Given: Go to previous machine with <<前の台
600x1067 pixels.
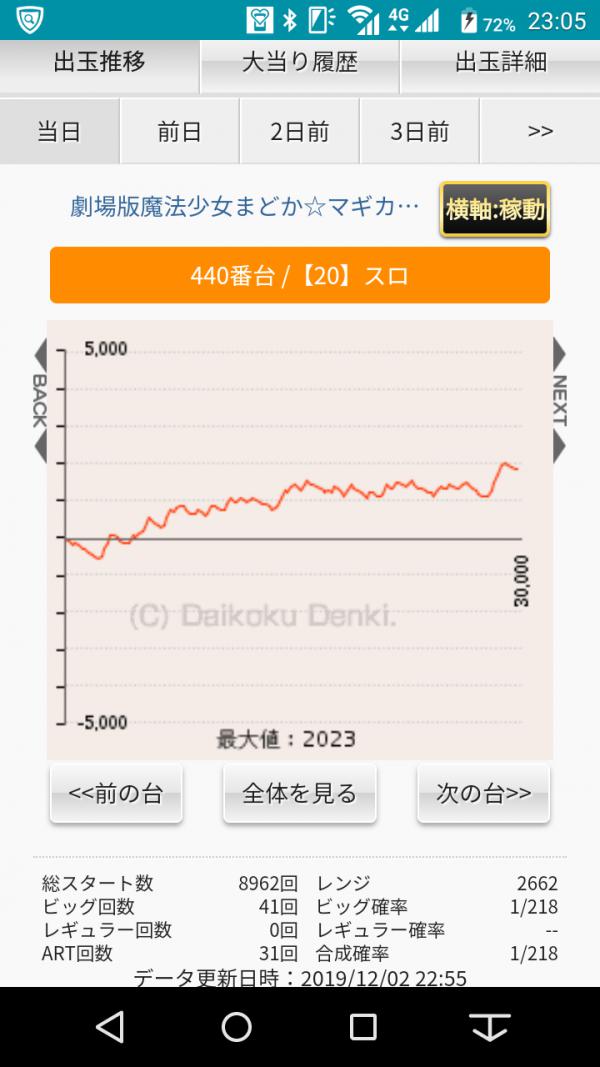Looking at the screenshot, I should (116, 793).
